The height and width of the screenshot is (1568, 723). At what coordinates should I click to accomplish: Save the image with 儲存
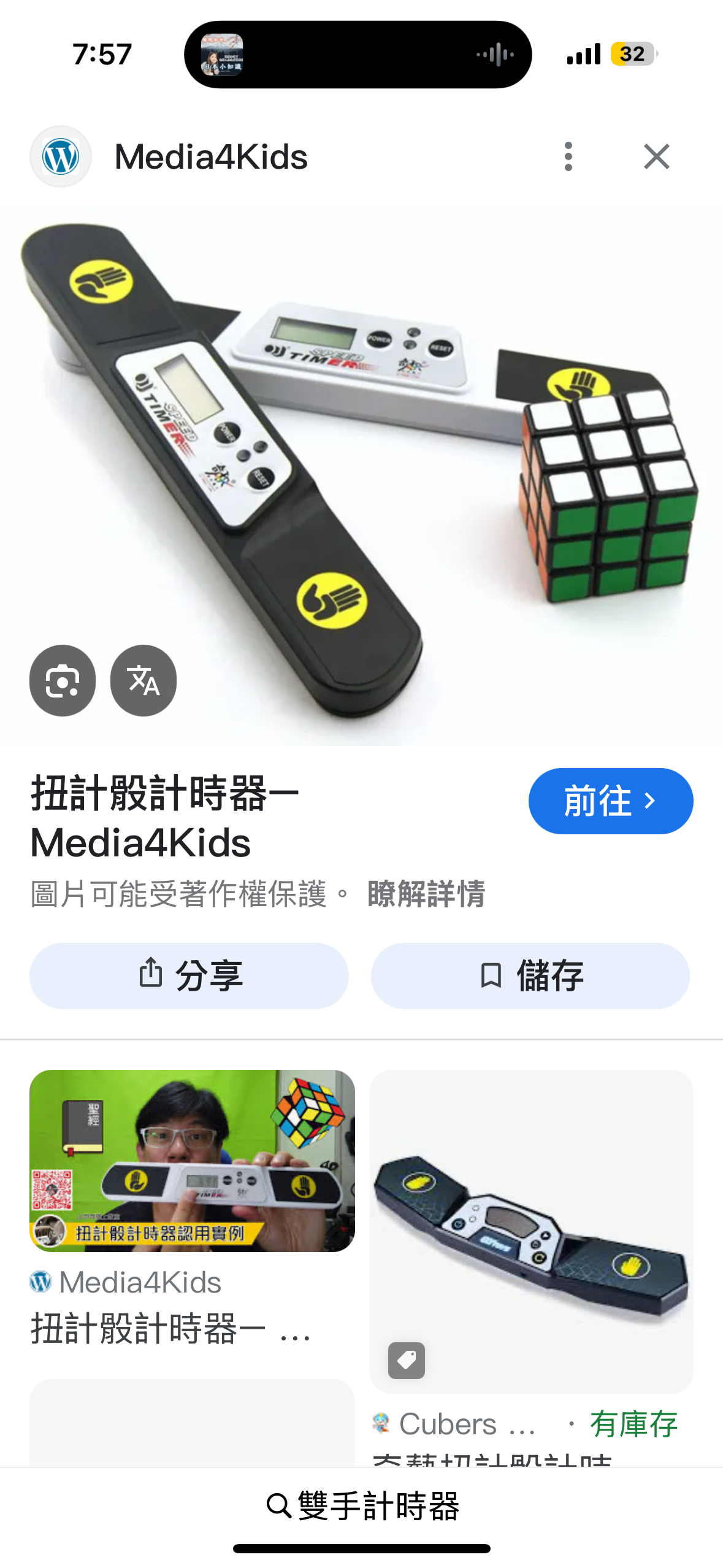530,975
